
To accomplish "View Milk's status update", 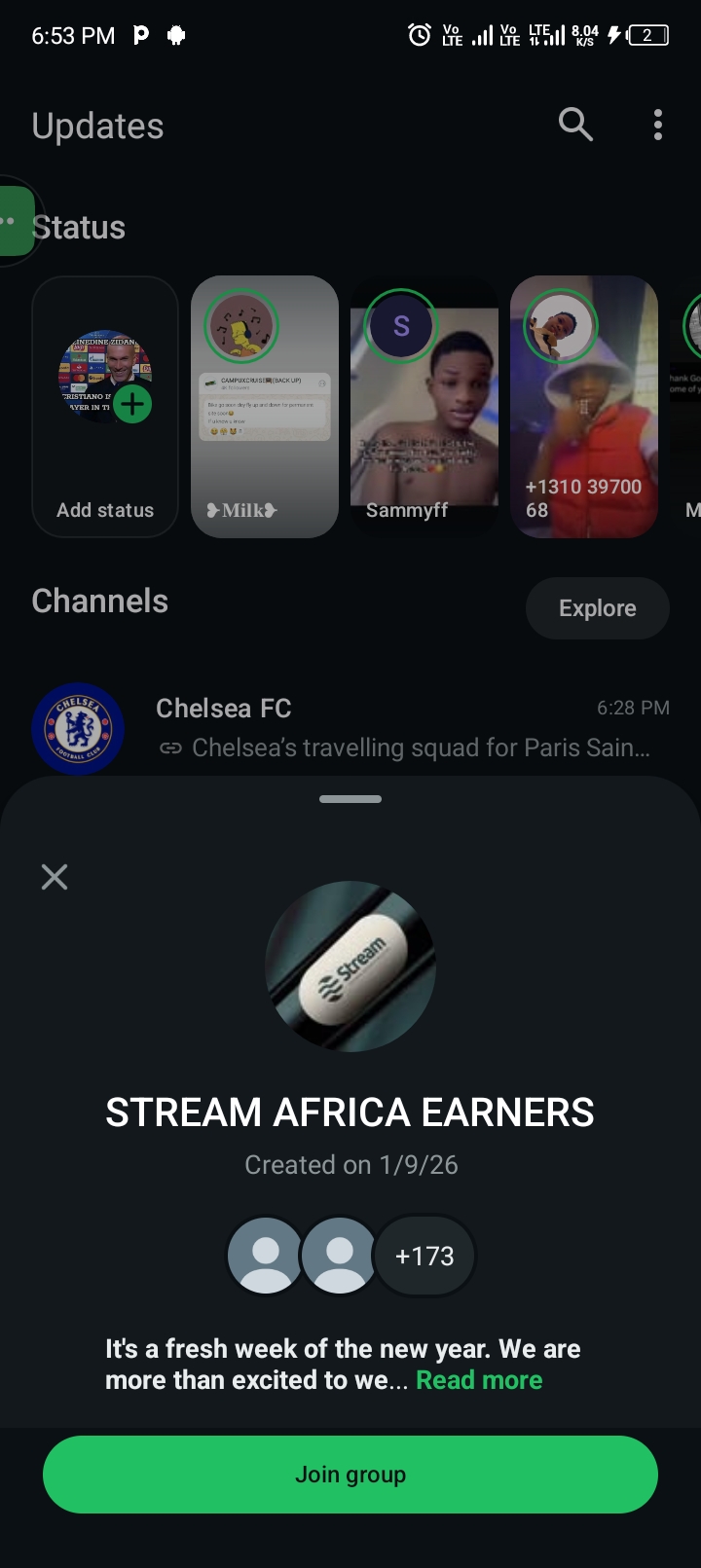I will coord(265,407).
